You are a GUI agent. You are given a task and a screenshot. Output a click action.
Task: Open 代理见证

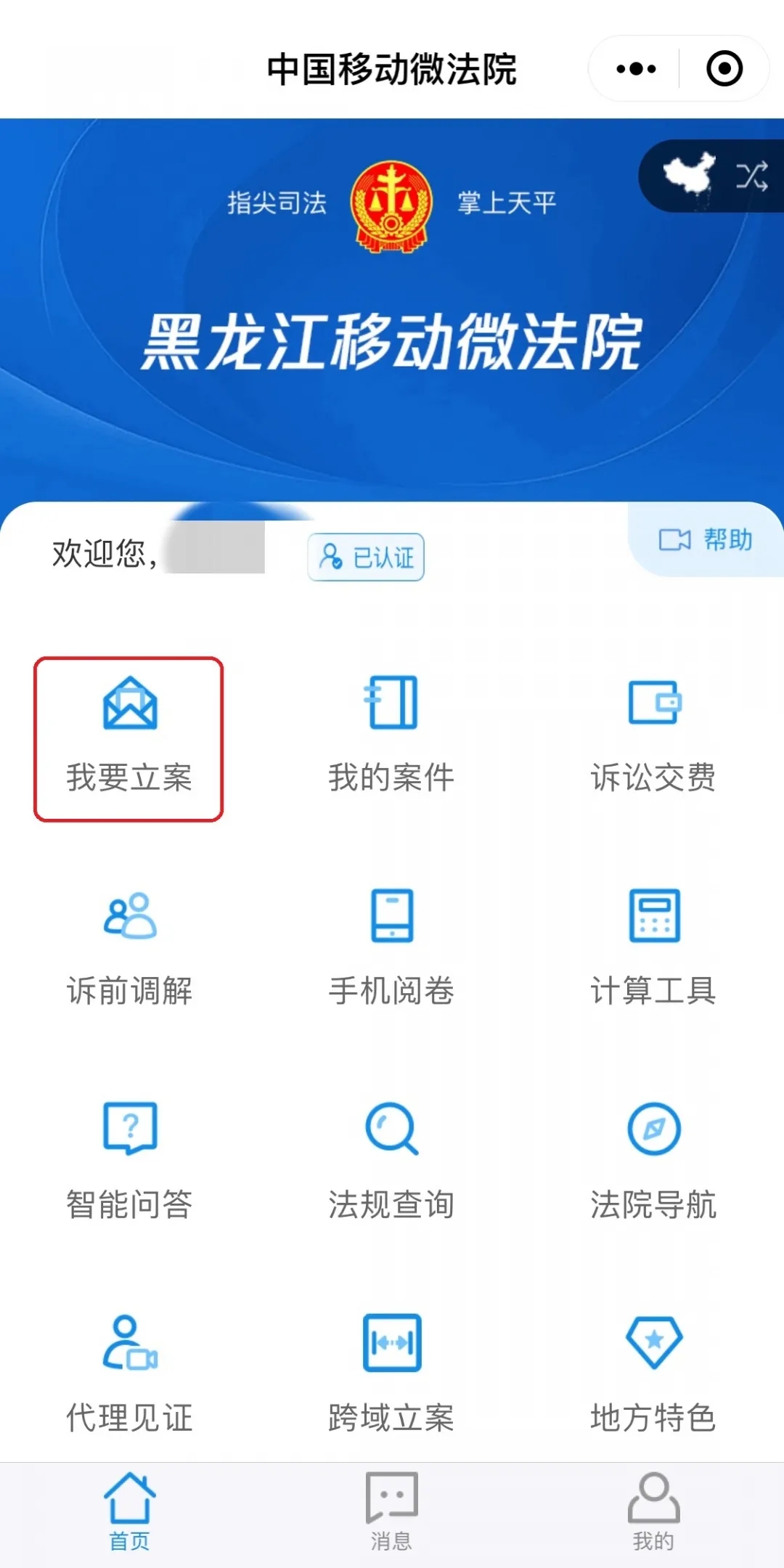(x=129, y=1374)
